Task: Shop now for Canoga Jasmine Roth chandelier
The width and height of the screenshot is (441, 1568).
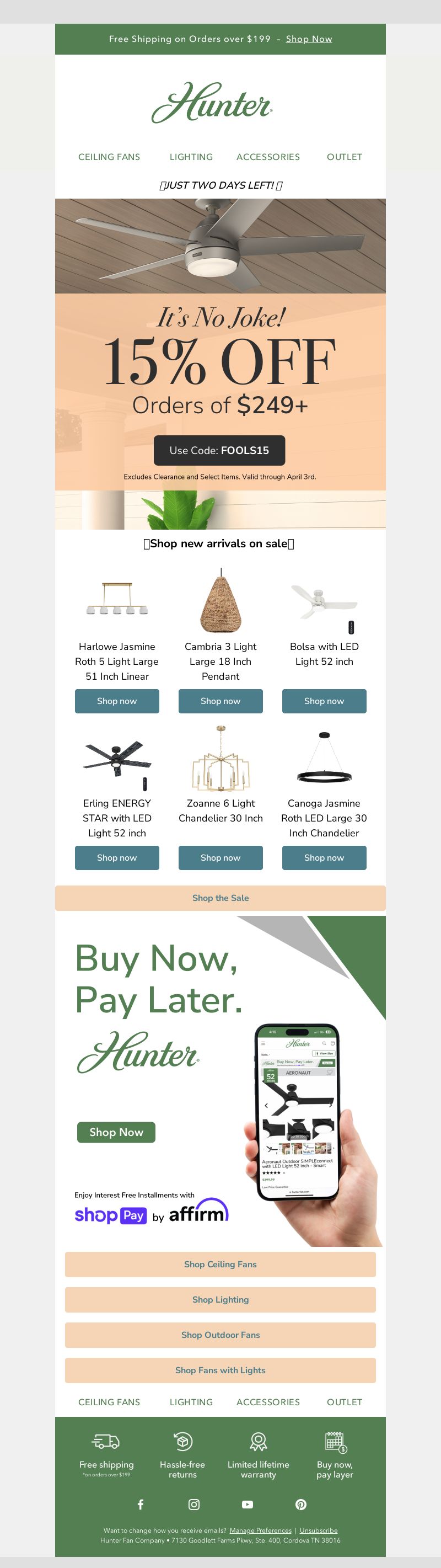Action: [324, 857]
